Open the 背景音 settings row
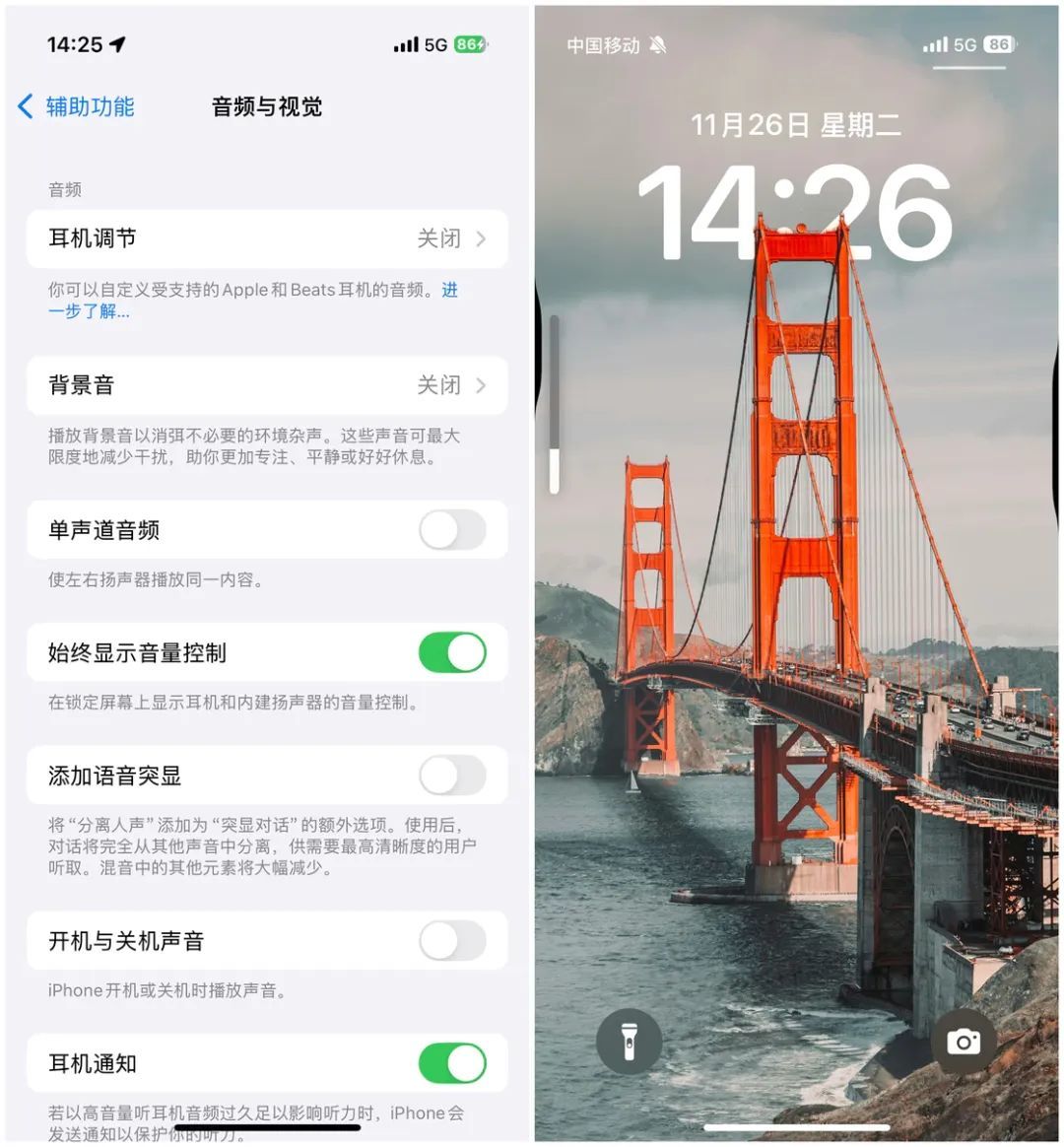1064x1147 pixels. pos(266,385)
